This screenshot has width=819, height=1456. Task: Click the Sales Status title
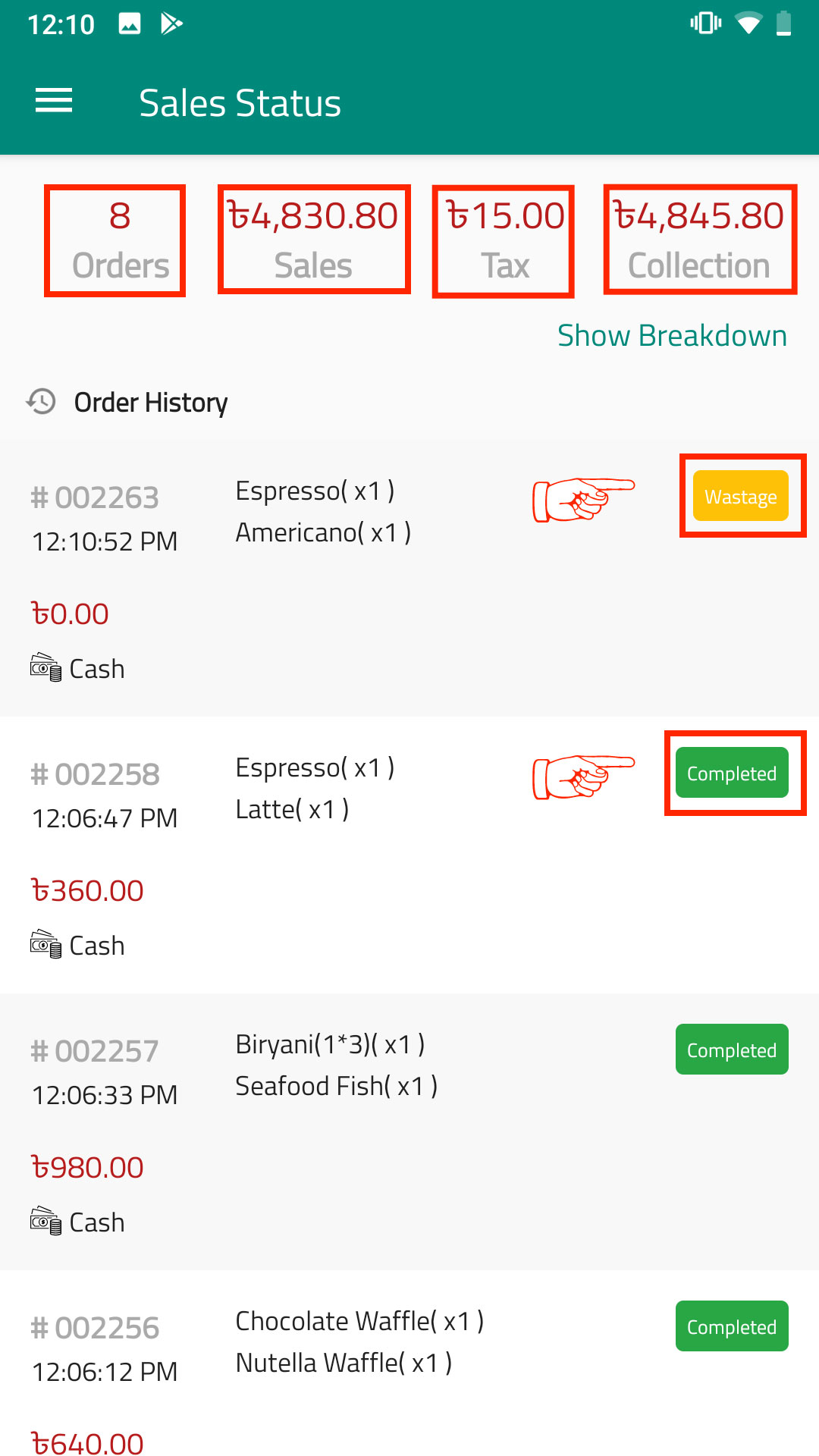(239, 101)
